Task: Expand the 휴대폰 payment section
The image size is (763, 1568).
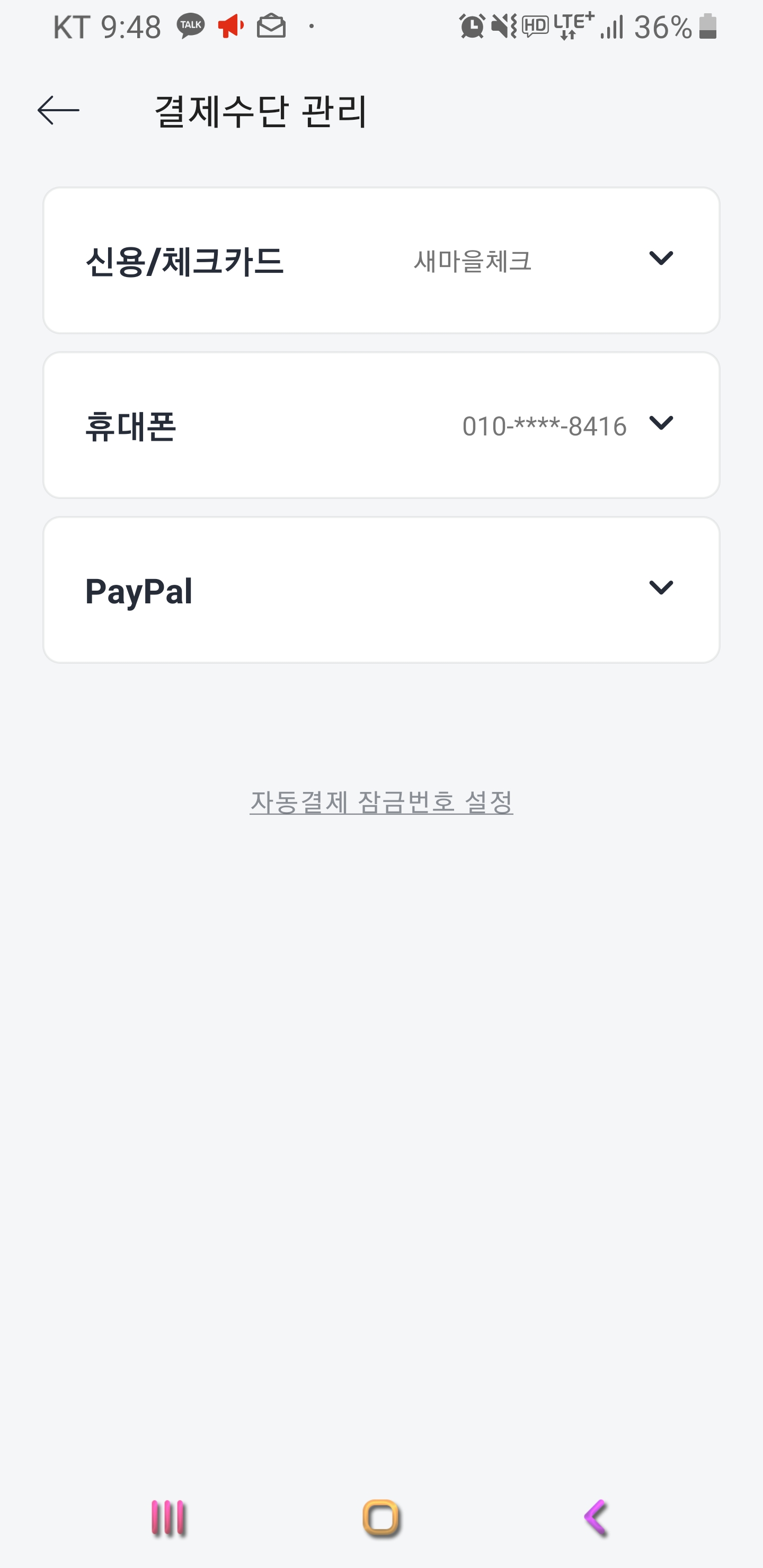Action: click(x=381, y=425)
